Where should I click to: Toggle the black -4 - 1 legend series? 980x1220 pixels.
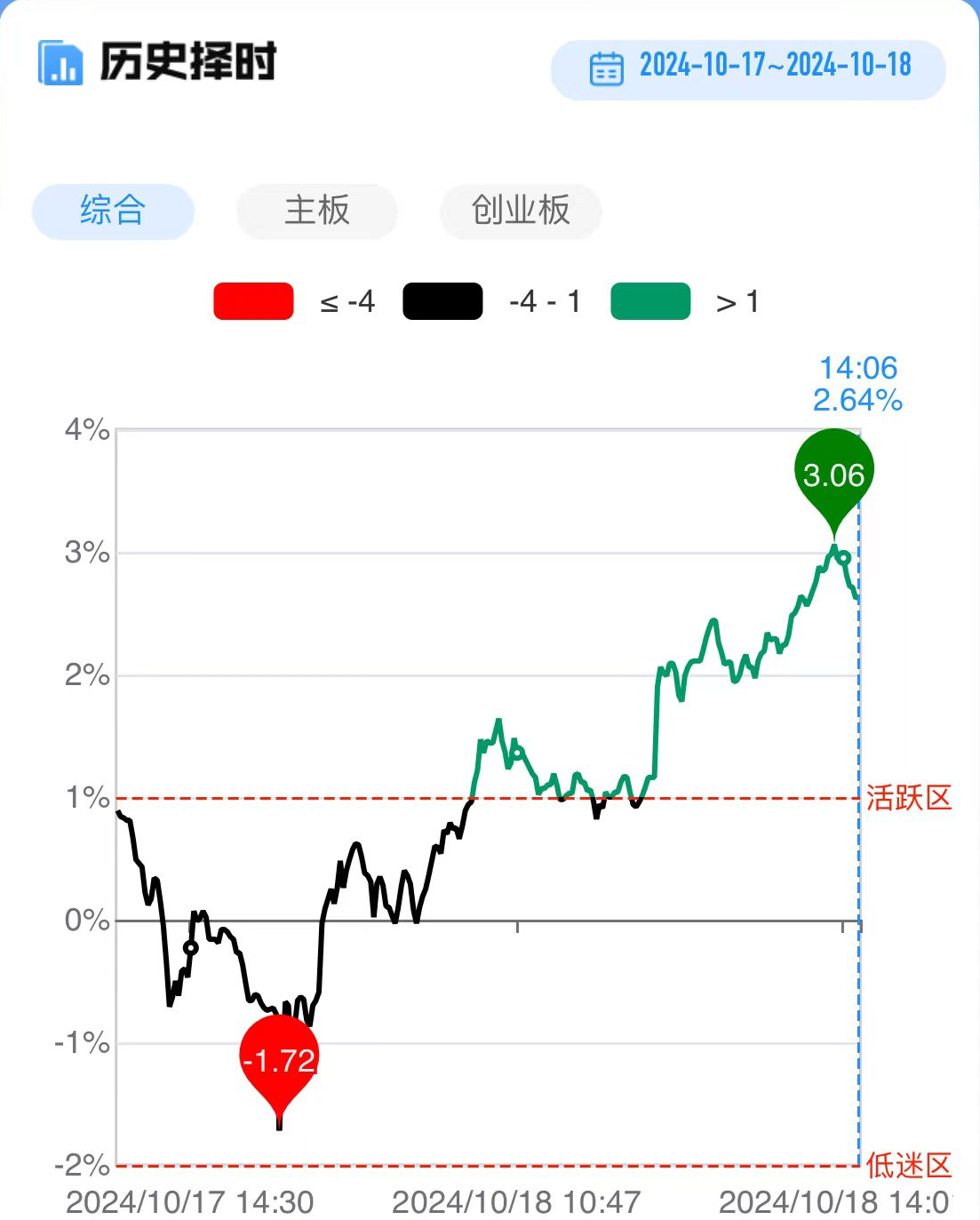(x=442, y=301)
